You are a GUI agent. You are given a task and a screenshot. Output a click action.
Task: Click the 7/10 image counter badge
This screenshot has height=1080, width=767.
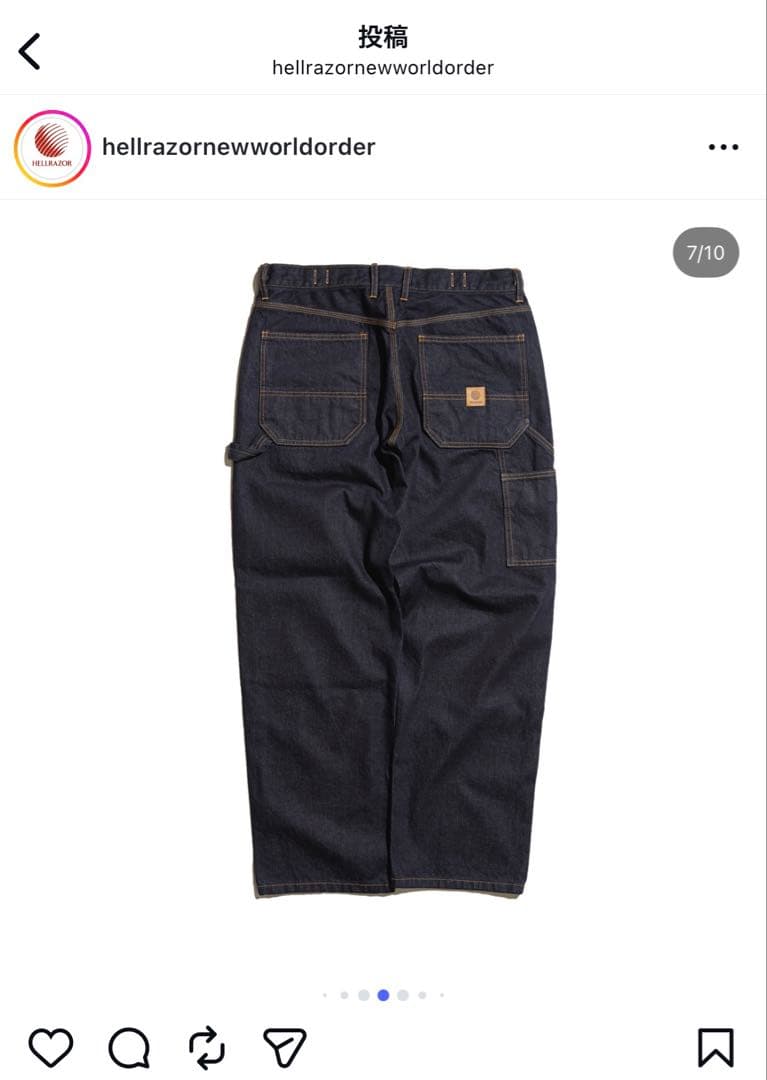point(706,252)
